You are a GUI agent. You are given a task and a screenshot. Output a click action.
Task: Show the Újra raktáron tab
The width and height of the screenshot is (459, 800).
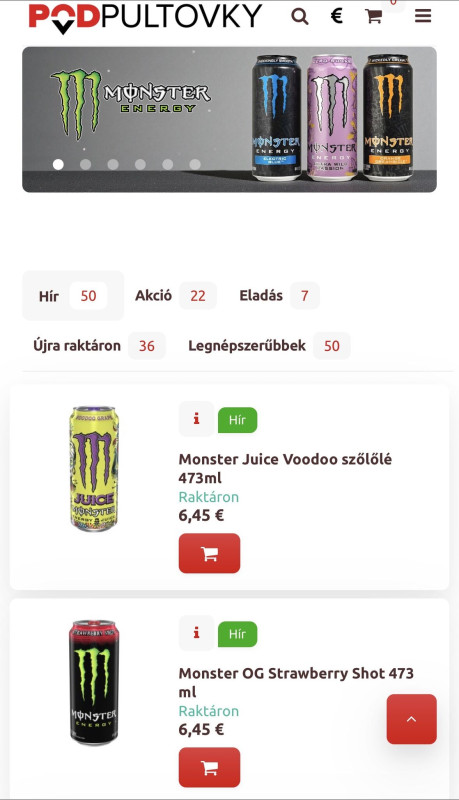click(99, 346)
